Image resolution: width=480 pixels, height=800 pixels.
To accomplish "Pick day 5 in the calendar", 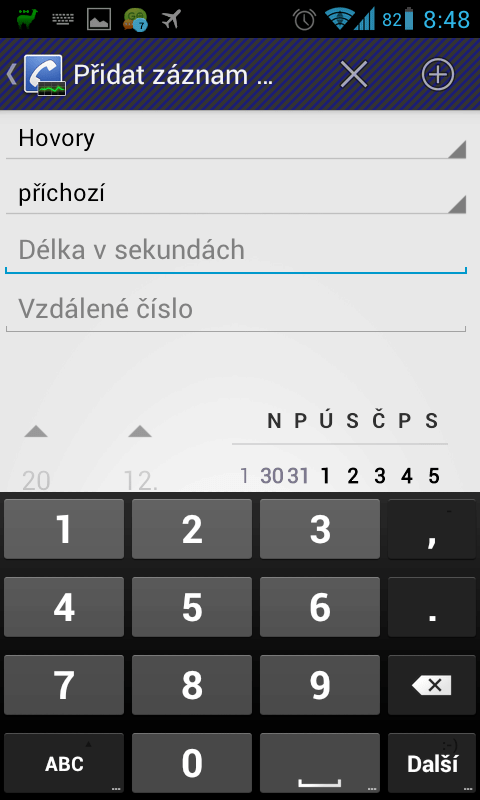I will click(x=434, y=476).
